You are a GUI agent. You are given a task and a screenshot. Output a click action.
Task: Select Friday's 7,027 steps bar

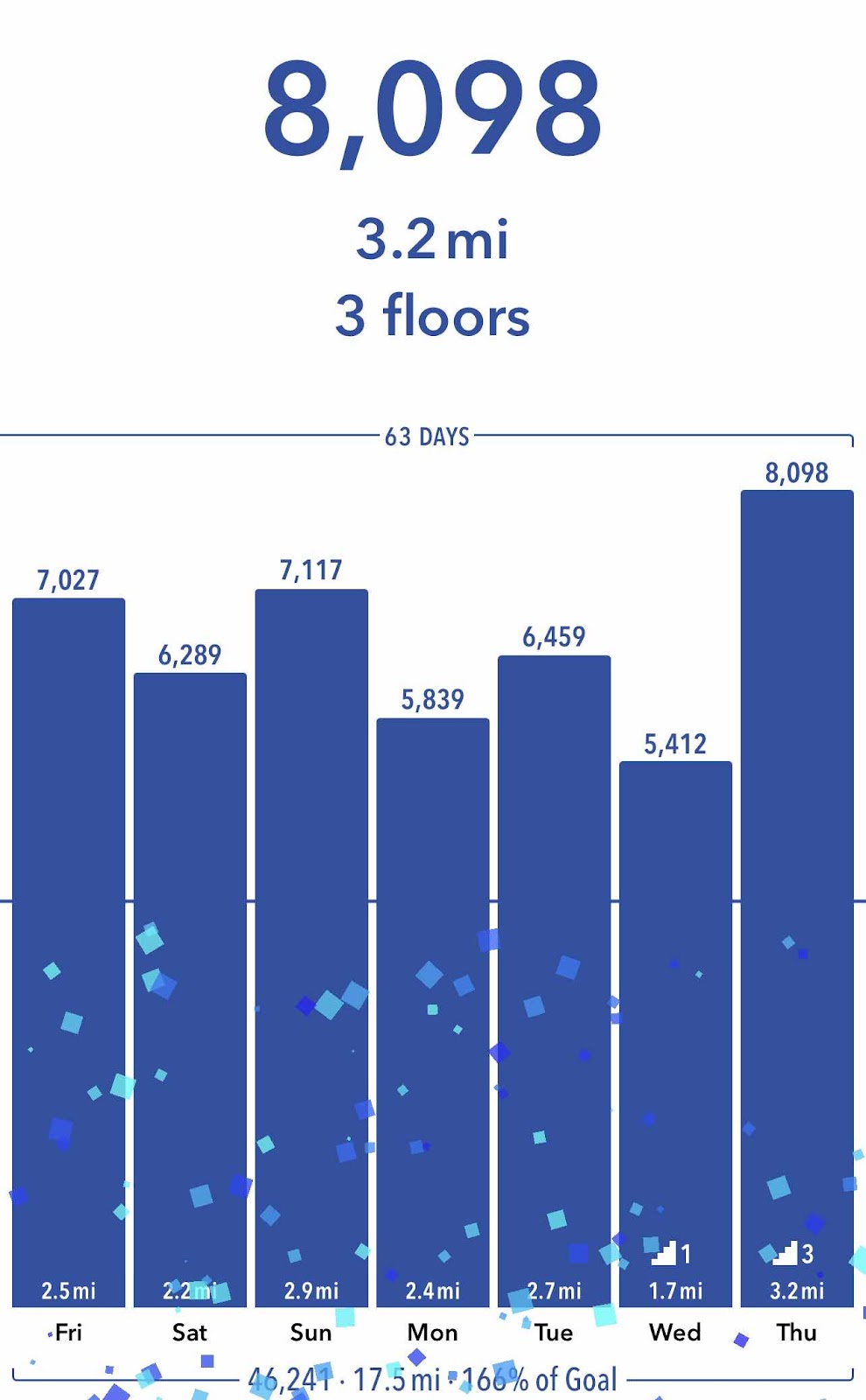pyautogui.click(x=68, y=952)
